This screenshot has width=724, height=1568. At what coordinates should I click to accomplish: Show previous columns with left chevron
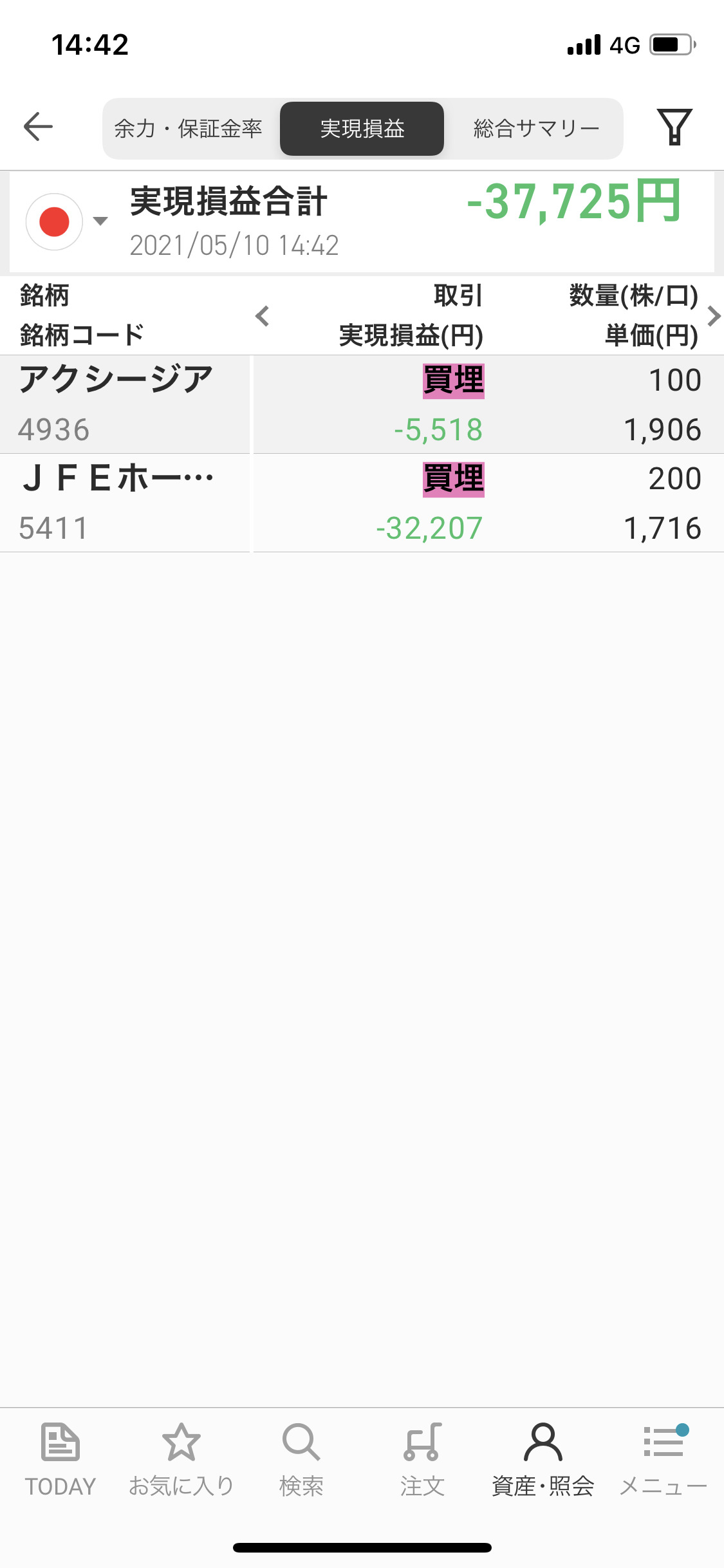(x=263, y=316)
